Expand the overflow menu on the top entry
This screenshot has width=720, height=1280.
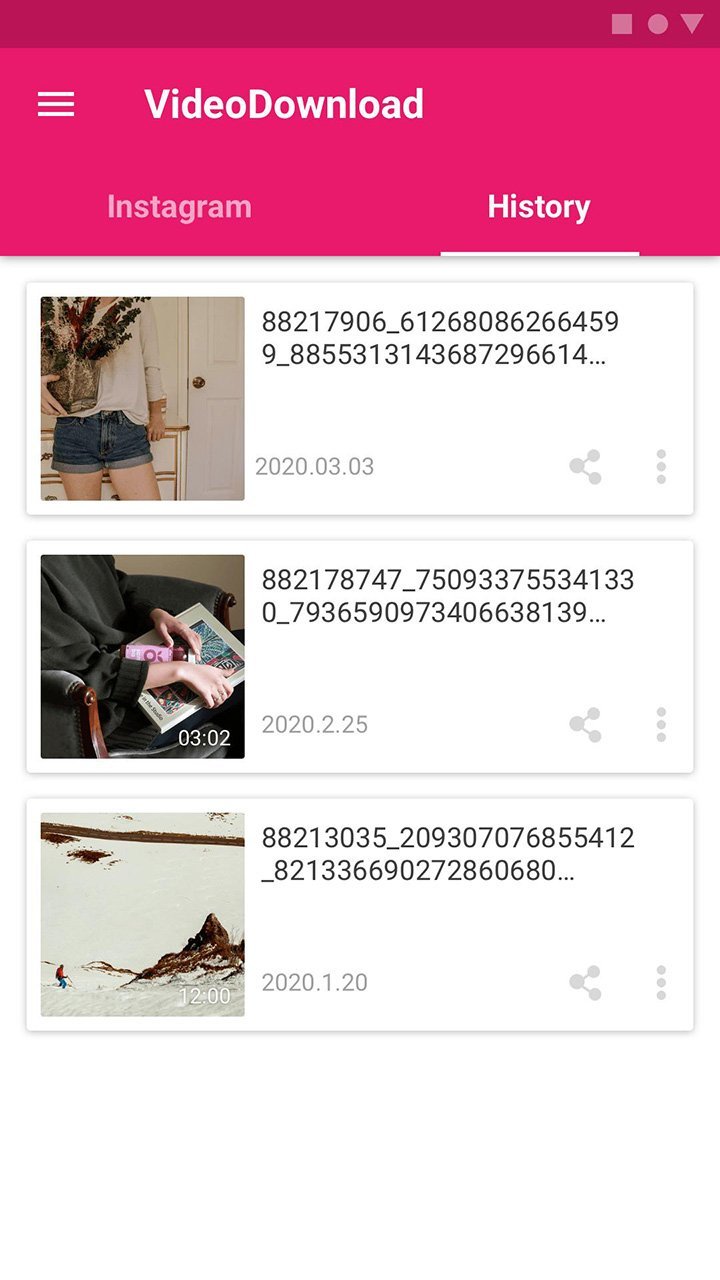point(660,465)
